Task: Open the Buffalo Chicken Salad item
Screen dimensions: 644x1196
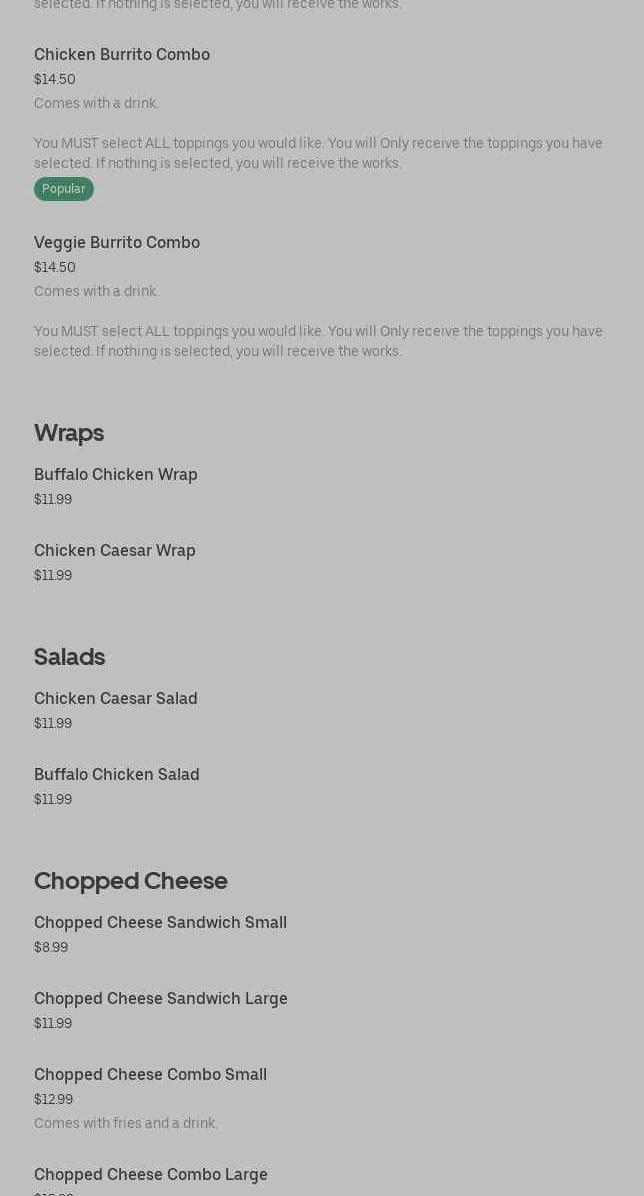Action: point(117,775)
